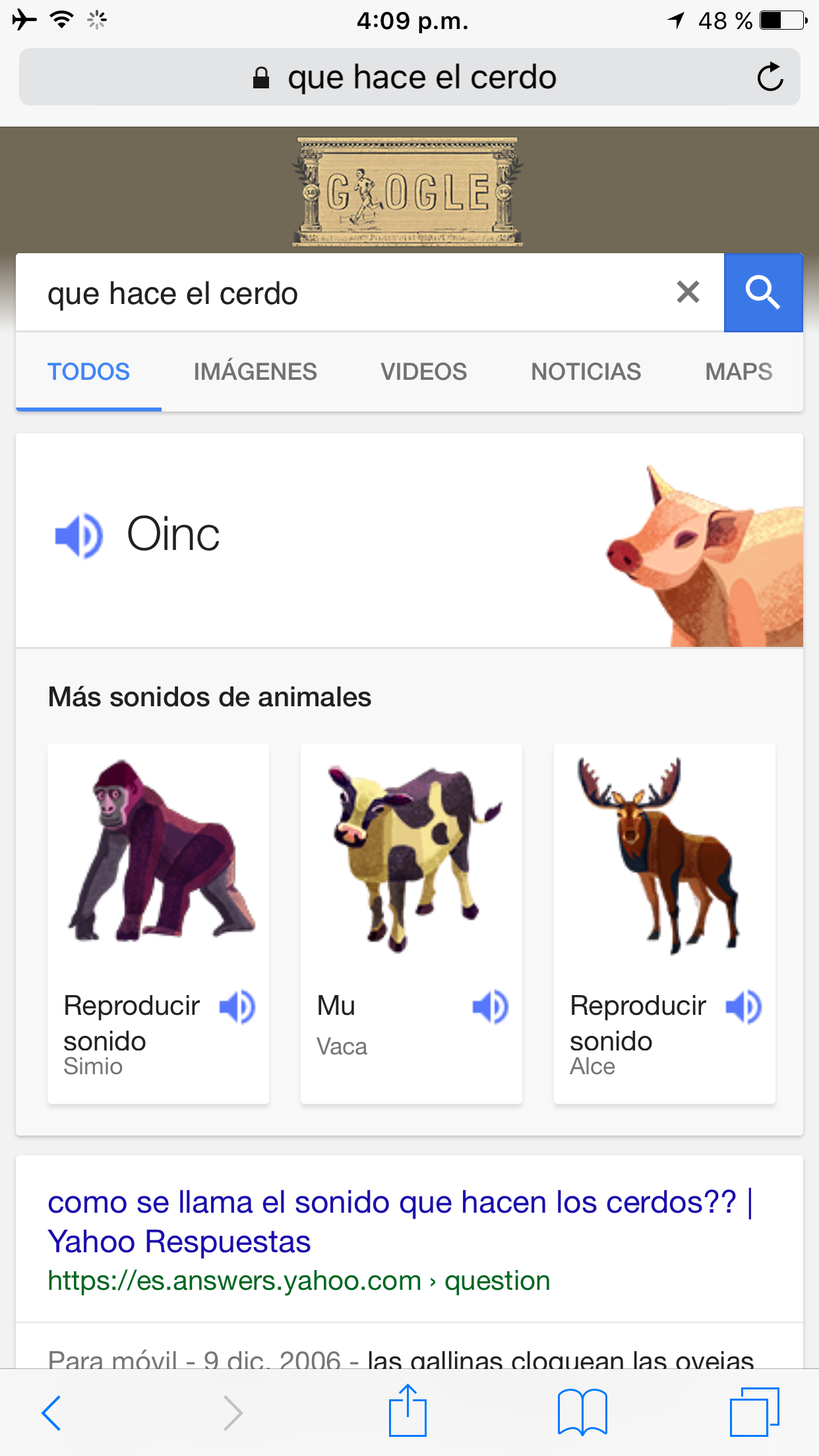Play the Simio animal sound
819x1456 pixels.
click(237, 1007)
